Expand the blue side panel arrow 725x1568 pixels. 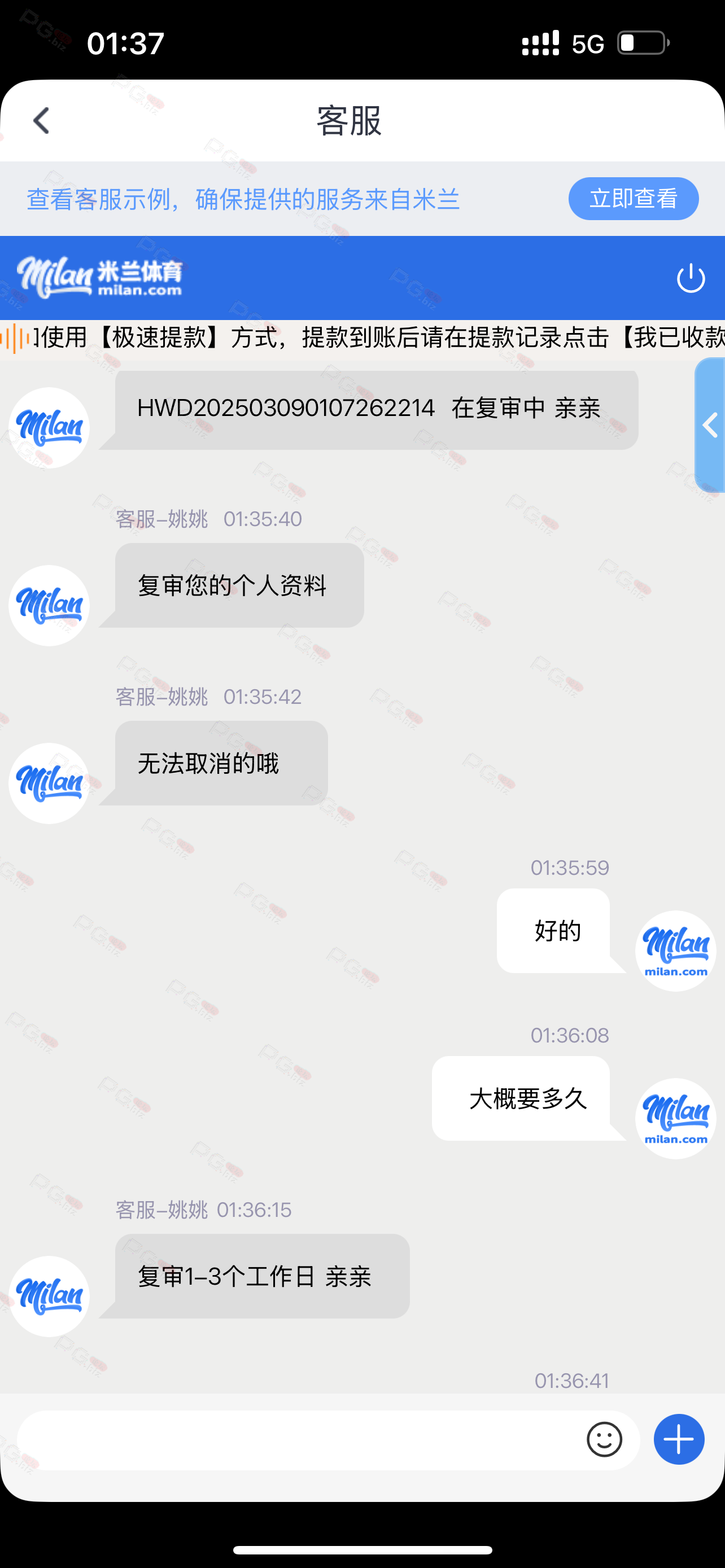click(710, 425)
